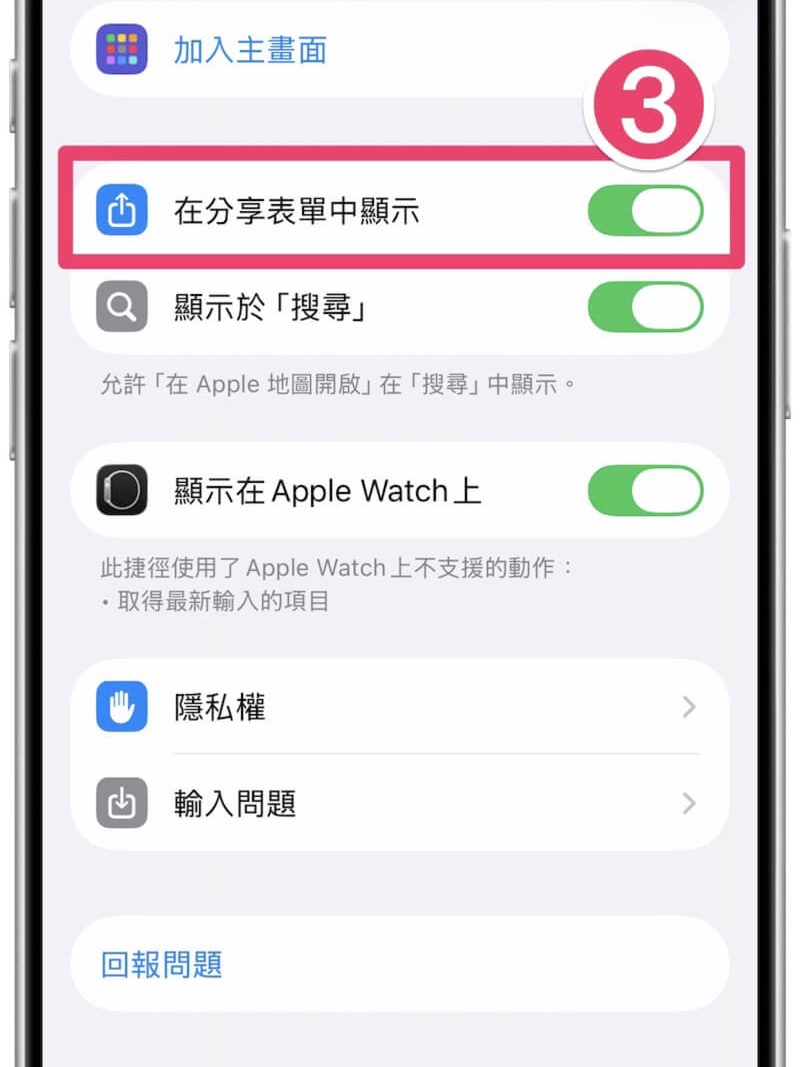Viewport: 800px width, 1067px height.
Task: Open the 輸入問題 row
Action: point(400,803)
